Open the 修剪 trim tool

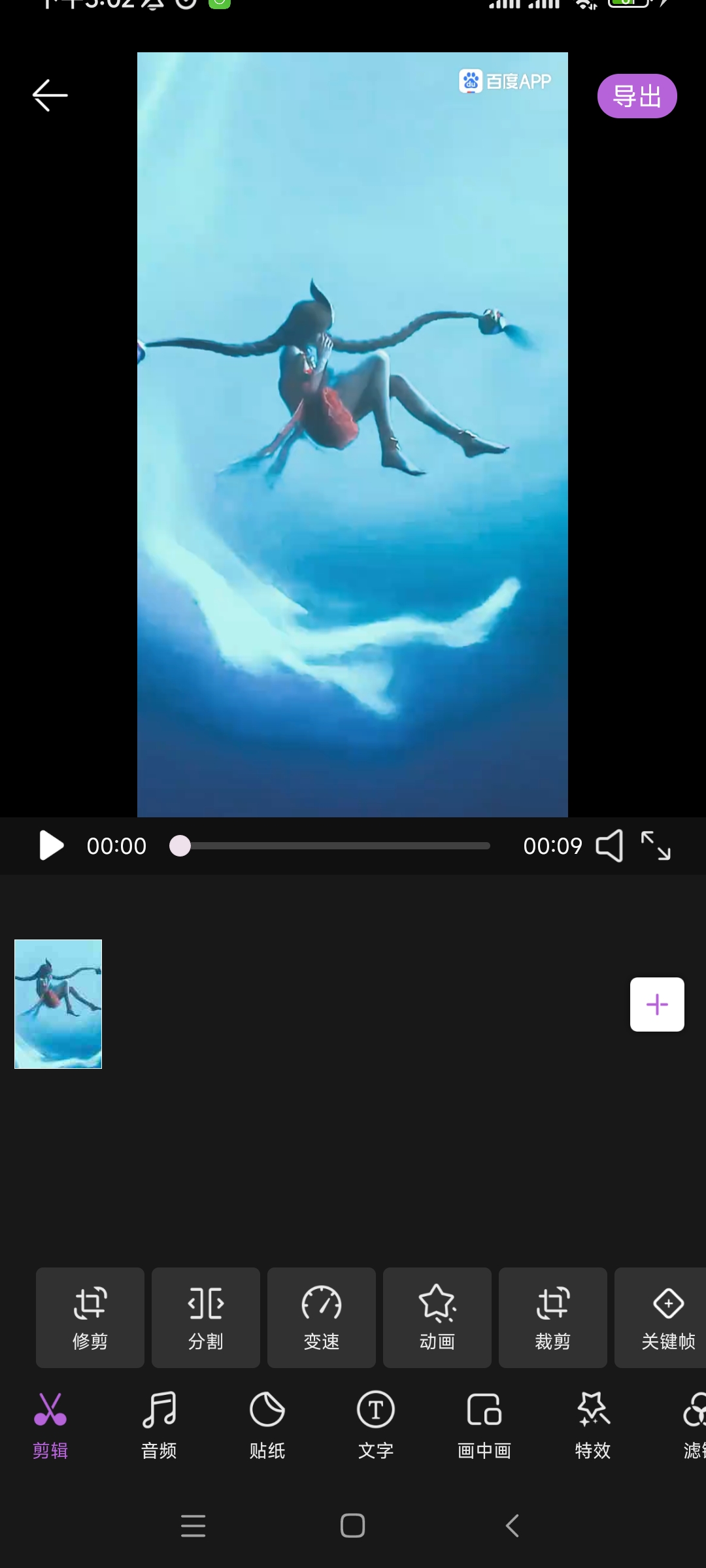point(90,1317)
